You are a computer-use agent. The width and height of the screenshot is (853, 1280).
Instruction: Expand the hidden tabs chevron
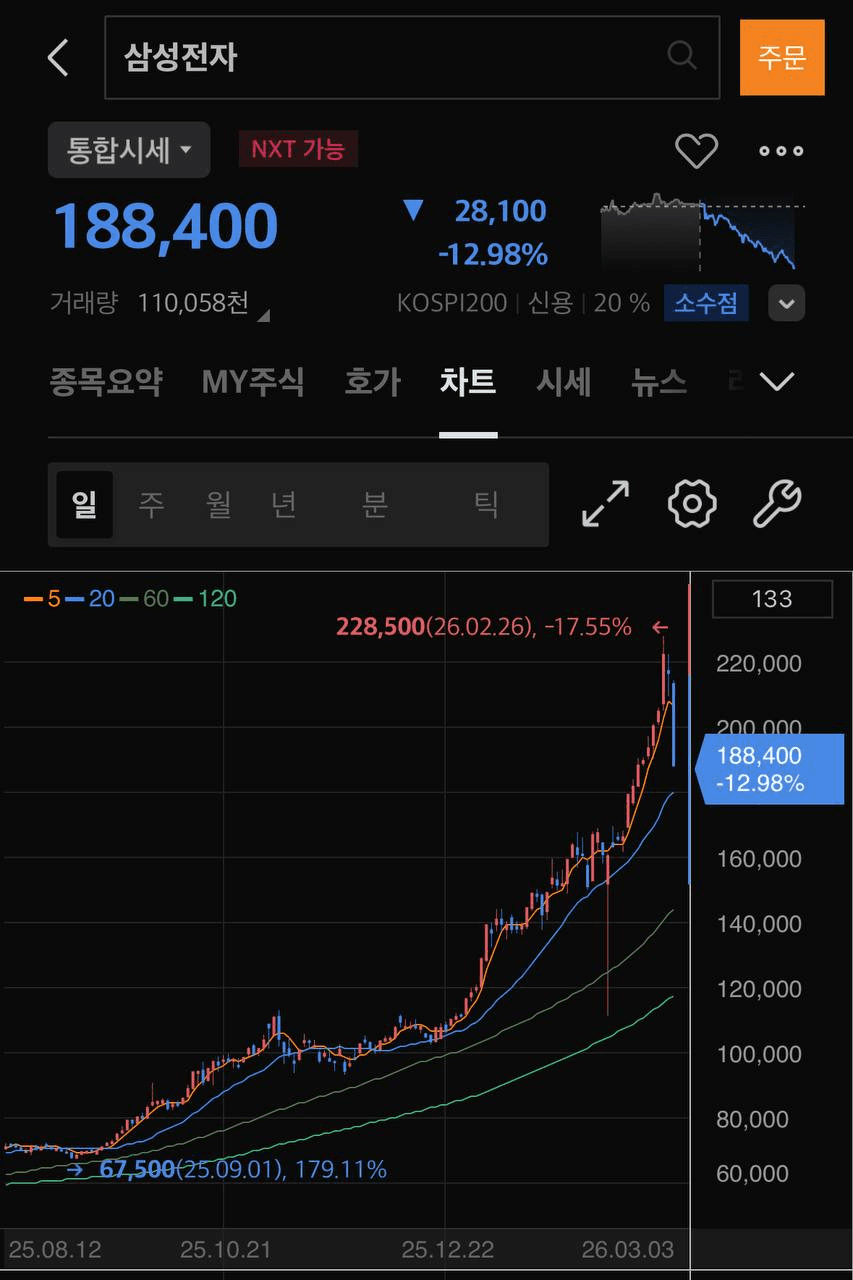[x=777, y=381]
